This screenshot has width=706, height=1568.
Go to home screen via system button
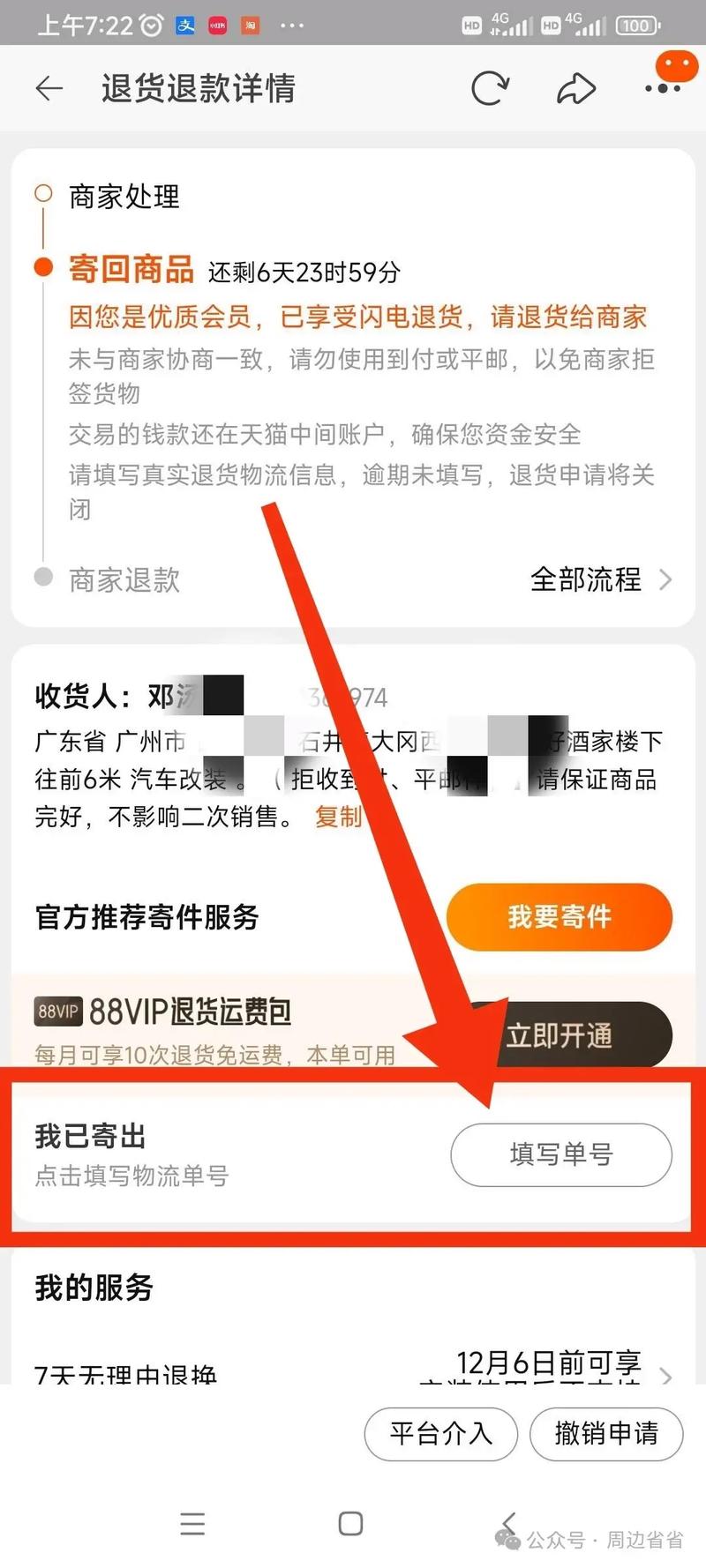tap(350, 1523)
